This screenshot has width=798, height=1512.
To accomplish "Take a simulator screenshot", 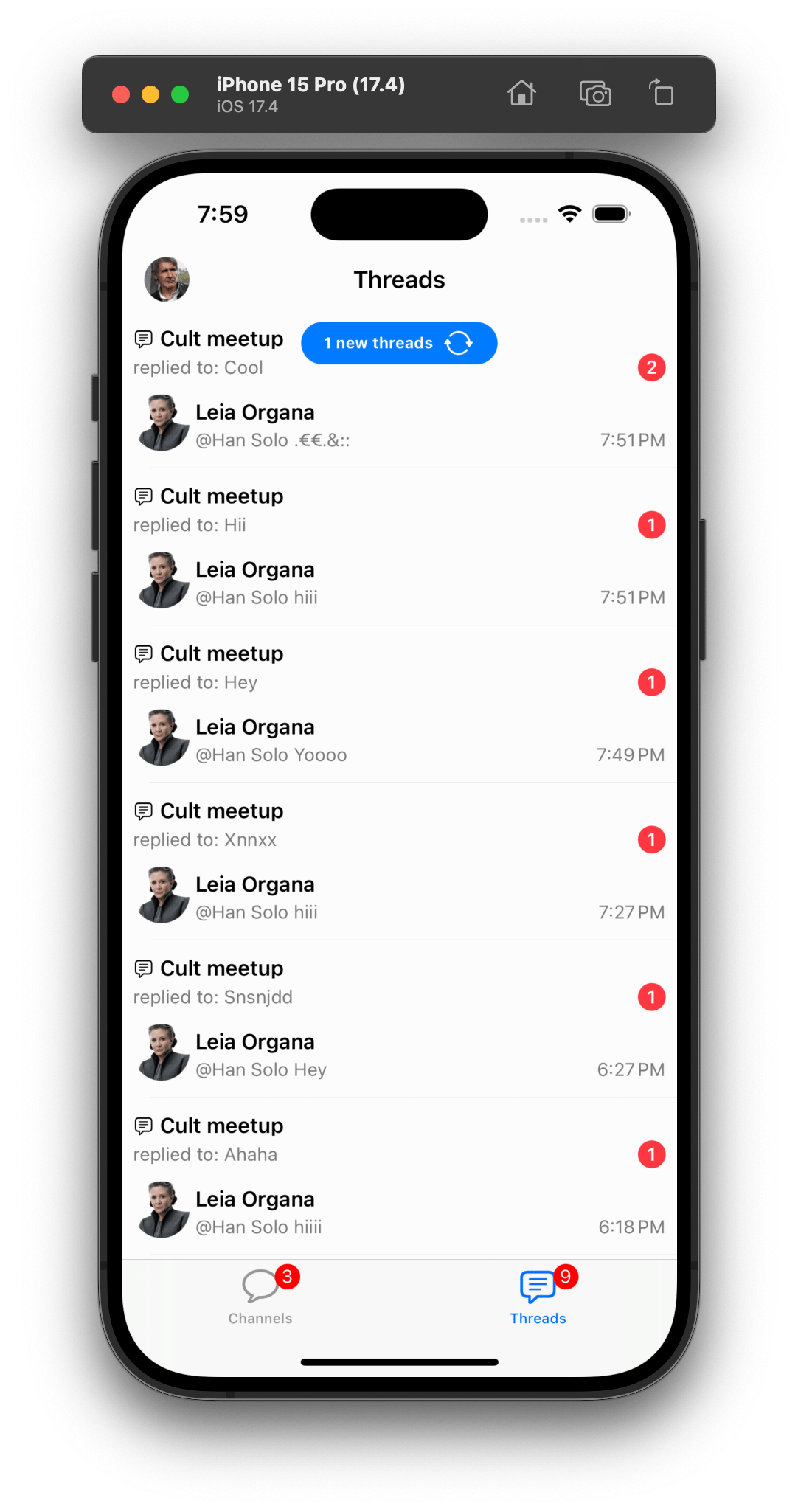I will point(595,94).
